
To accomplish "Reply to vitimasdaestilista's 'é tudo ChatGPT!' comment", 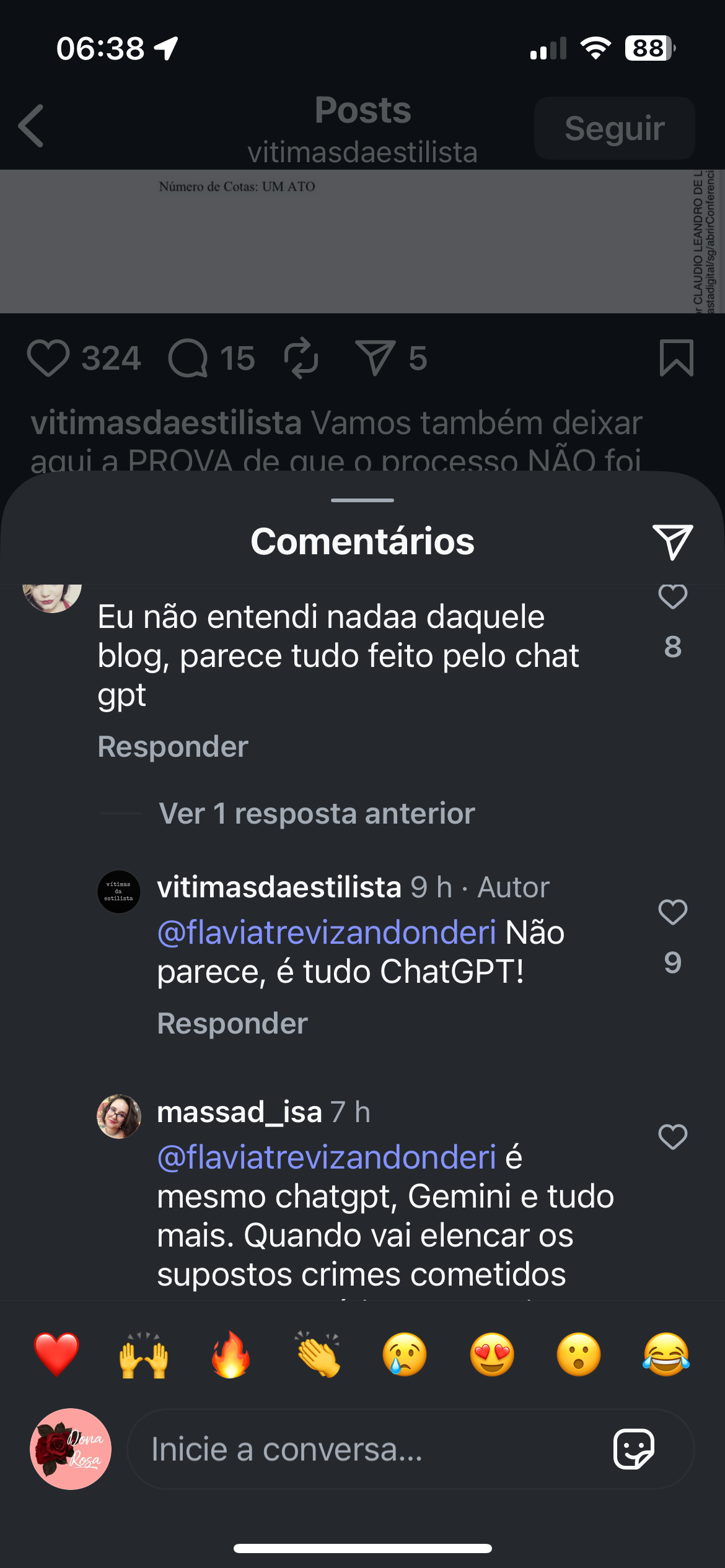I will [232, 1024].
